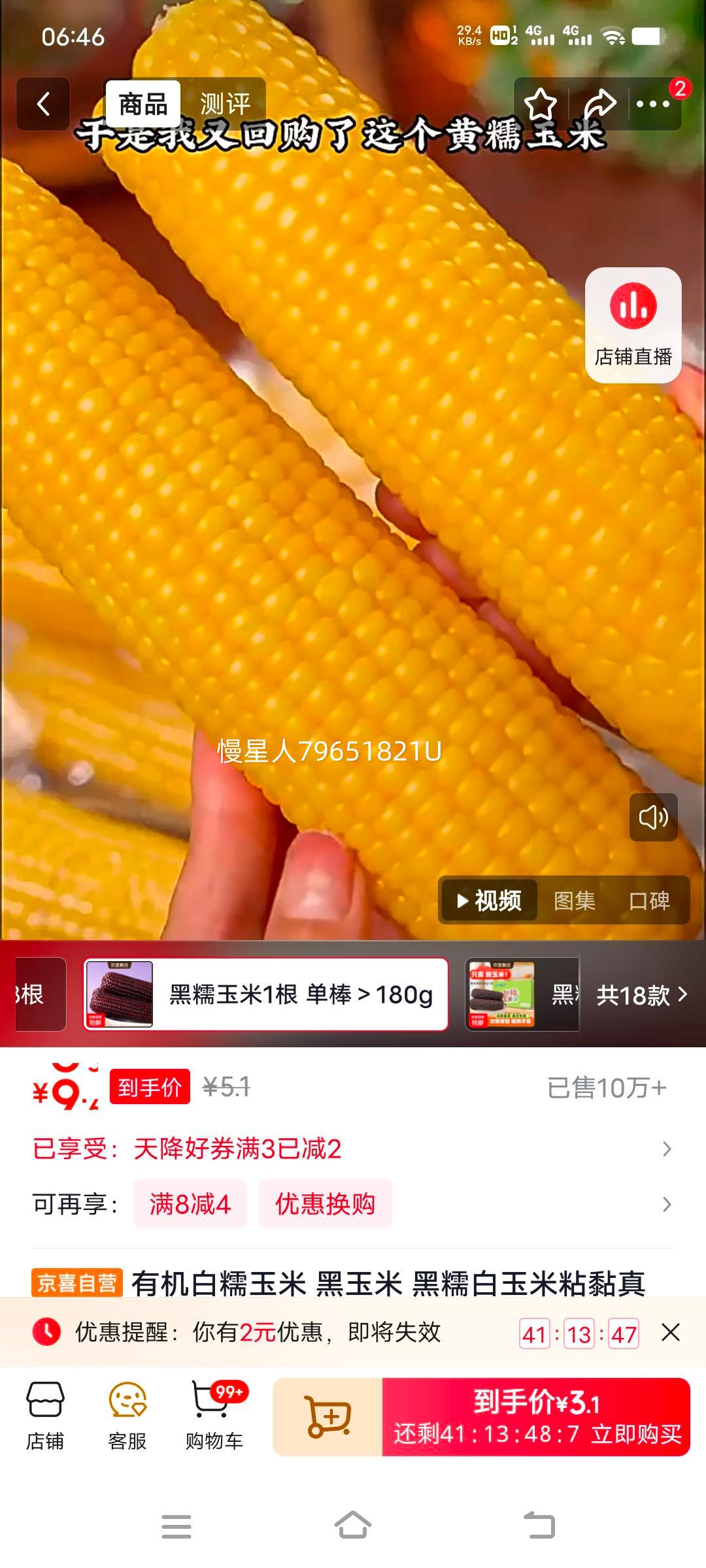Open 店铺直播 live stream

click(x=633, y=325)
